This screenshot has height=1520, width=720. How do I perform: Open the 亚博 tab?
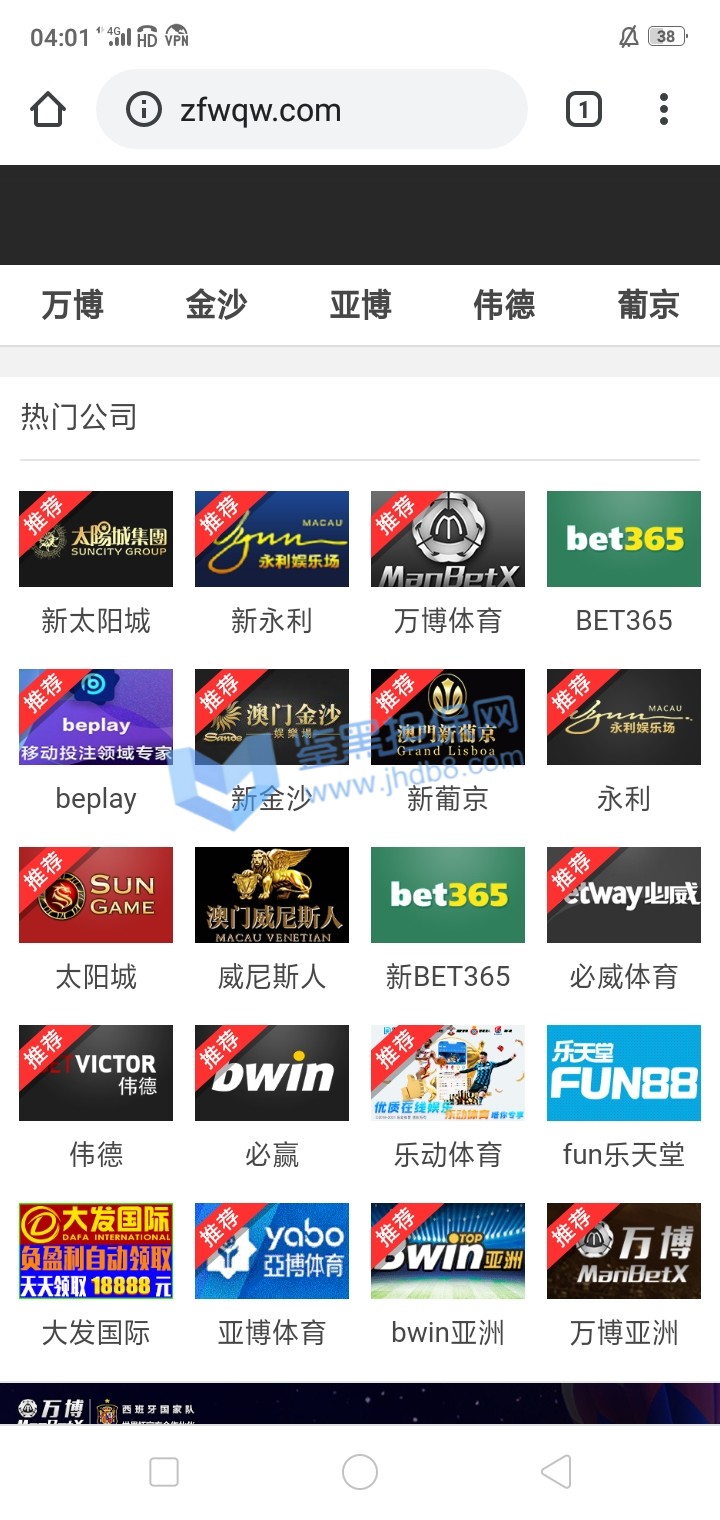(x=360, y=305)
